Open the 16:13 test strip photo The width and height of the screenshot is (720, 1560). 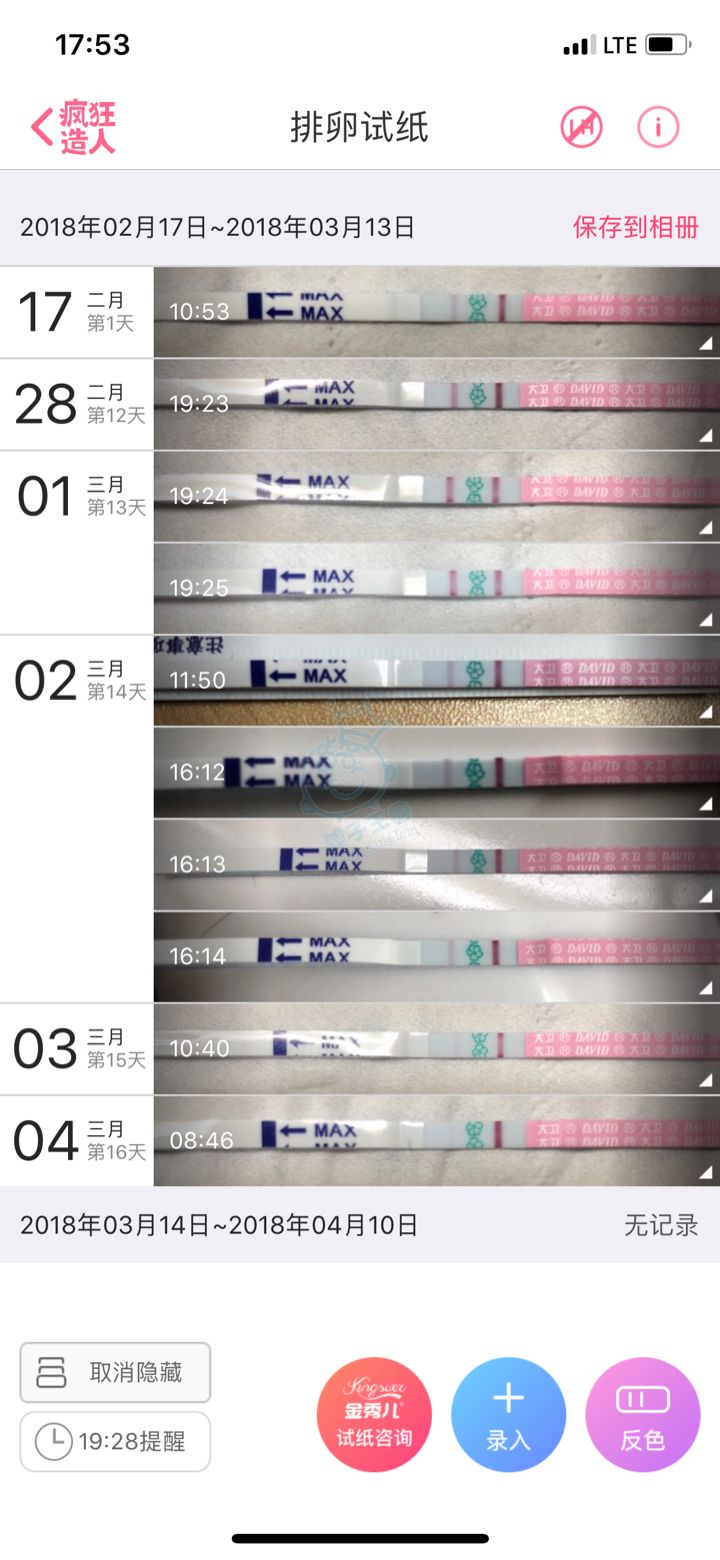(x=436, y=864)
